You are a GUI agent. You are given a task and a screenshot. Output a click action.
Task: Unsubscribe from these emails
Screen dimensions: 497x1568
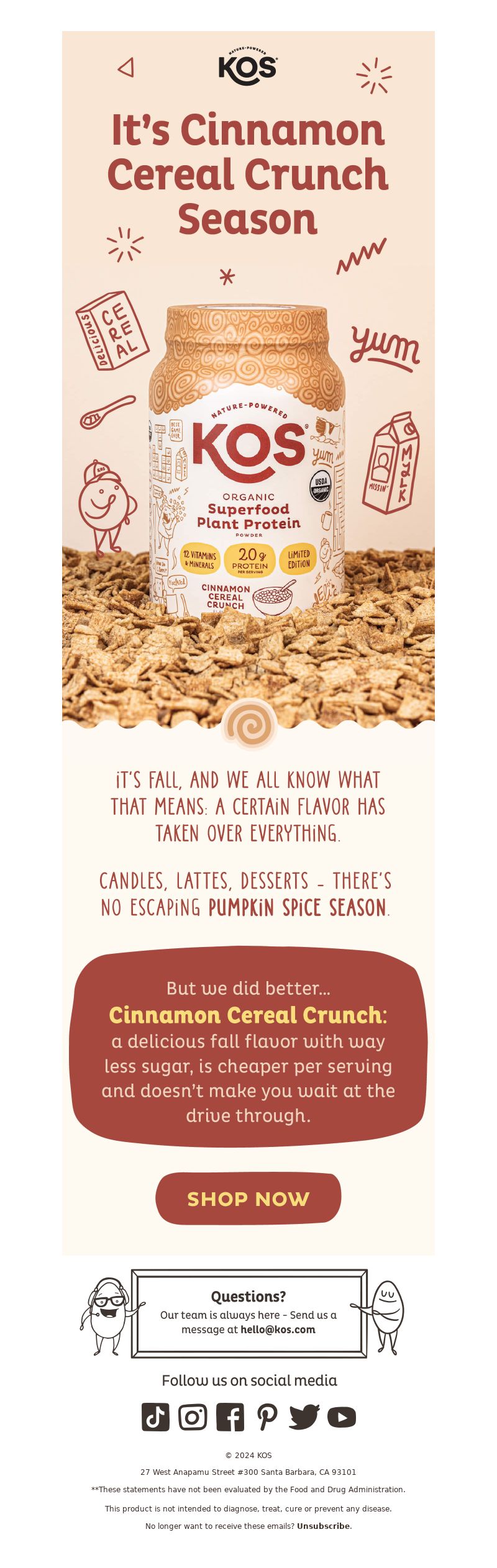point(324,1526)
